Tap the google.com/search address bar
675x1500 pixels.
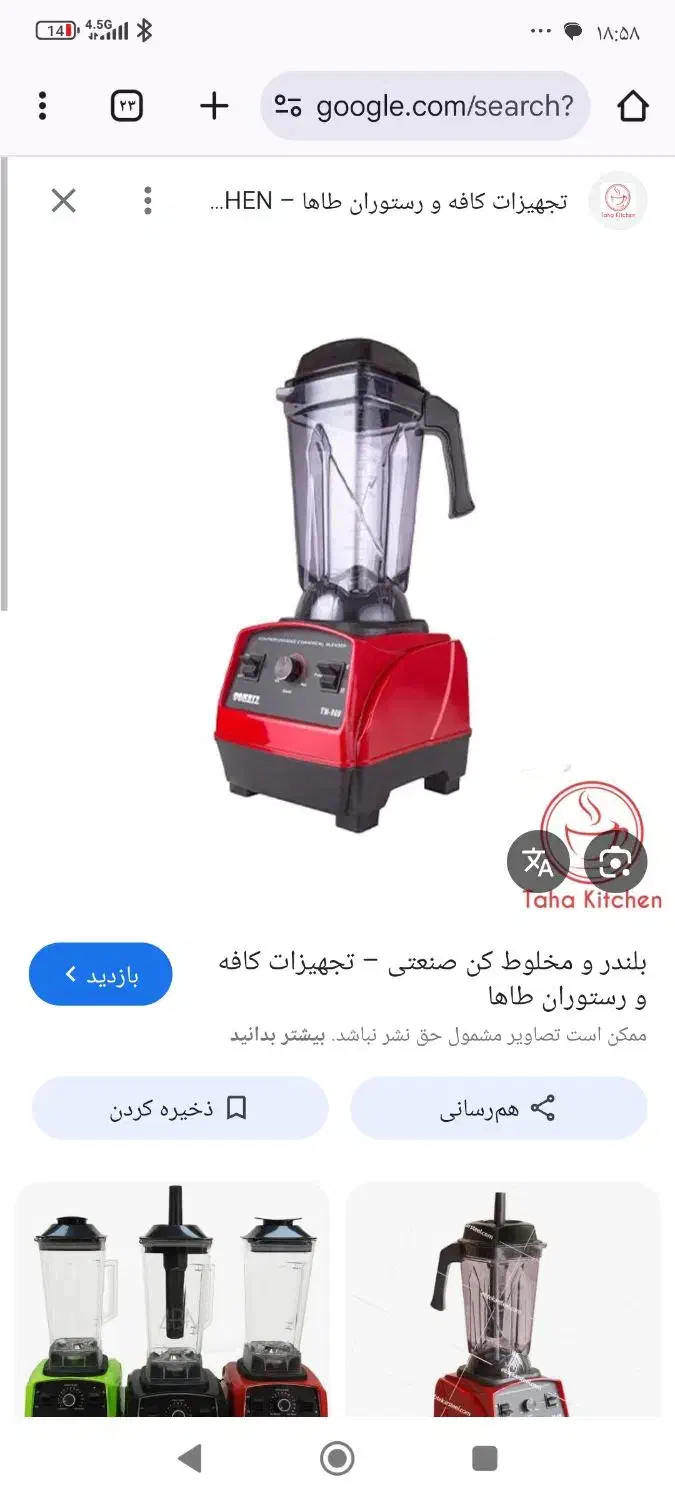(426, 106)
